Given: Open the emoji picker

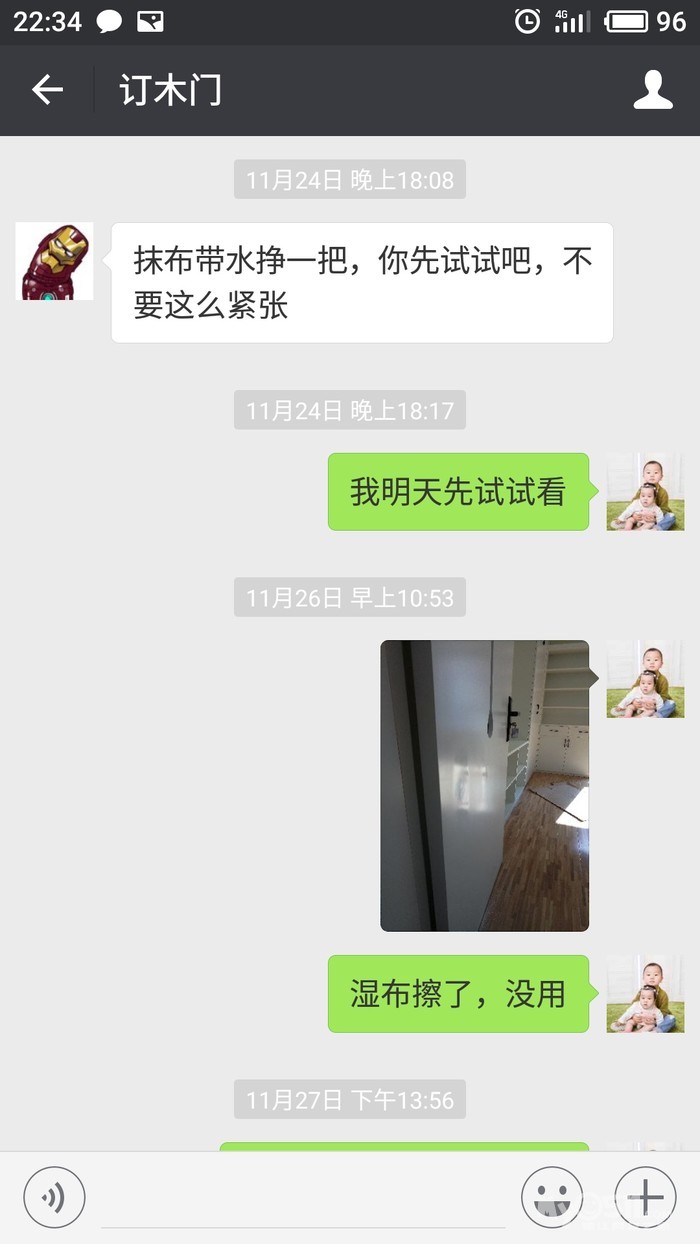Looking at the screenshot, I should (x=552, y=1196).
